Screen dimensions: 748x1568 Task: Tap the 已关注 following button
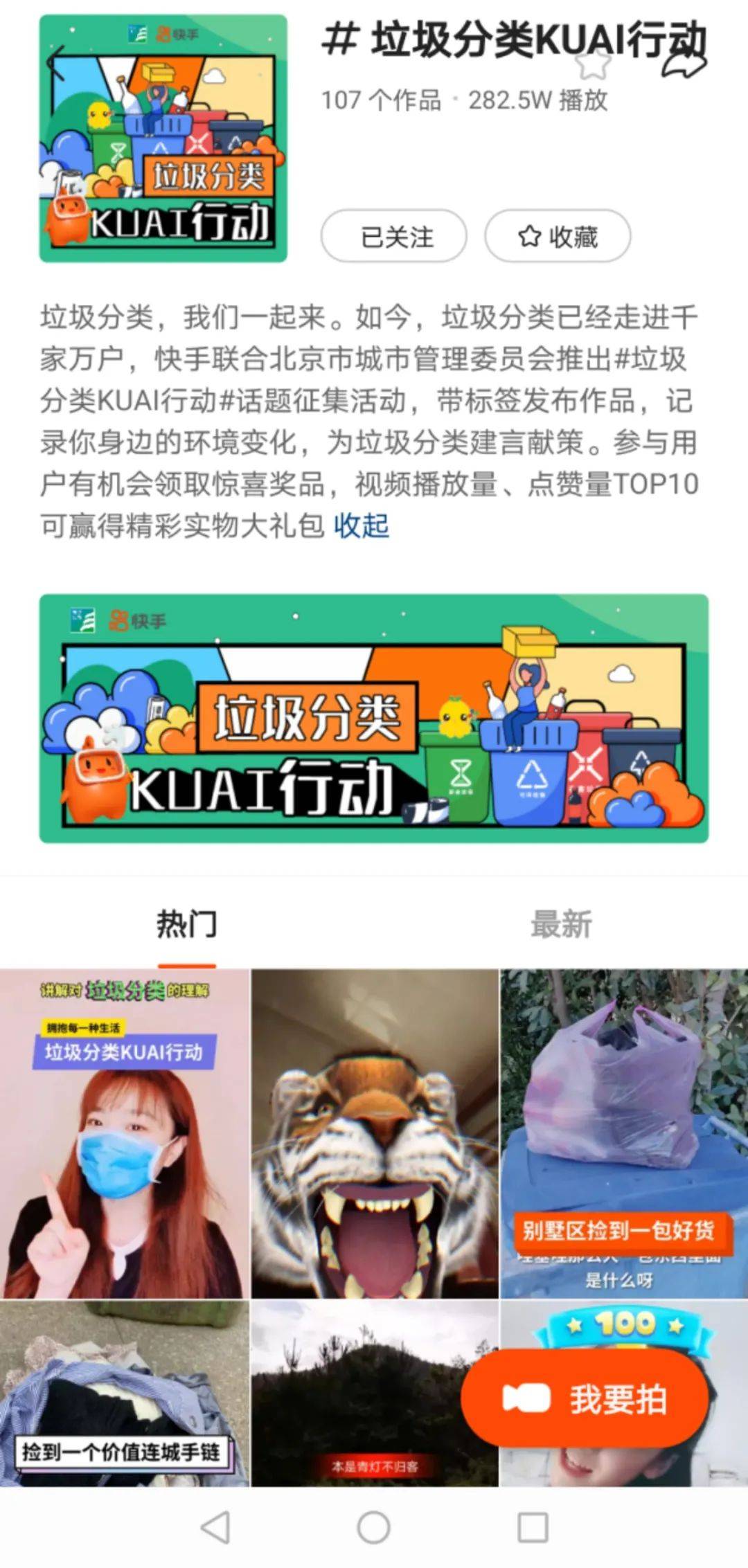(393, 237)
